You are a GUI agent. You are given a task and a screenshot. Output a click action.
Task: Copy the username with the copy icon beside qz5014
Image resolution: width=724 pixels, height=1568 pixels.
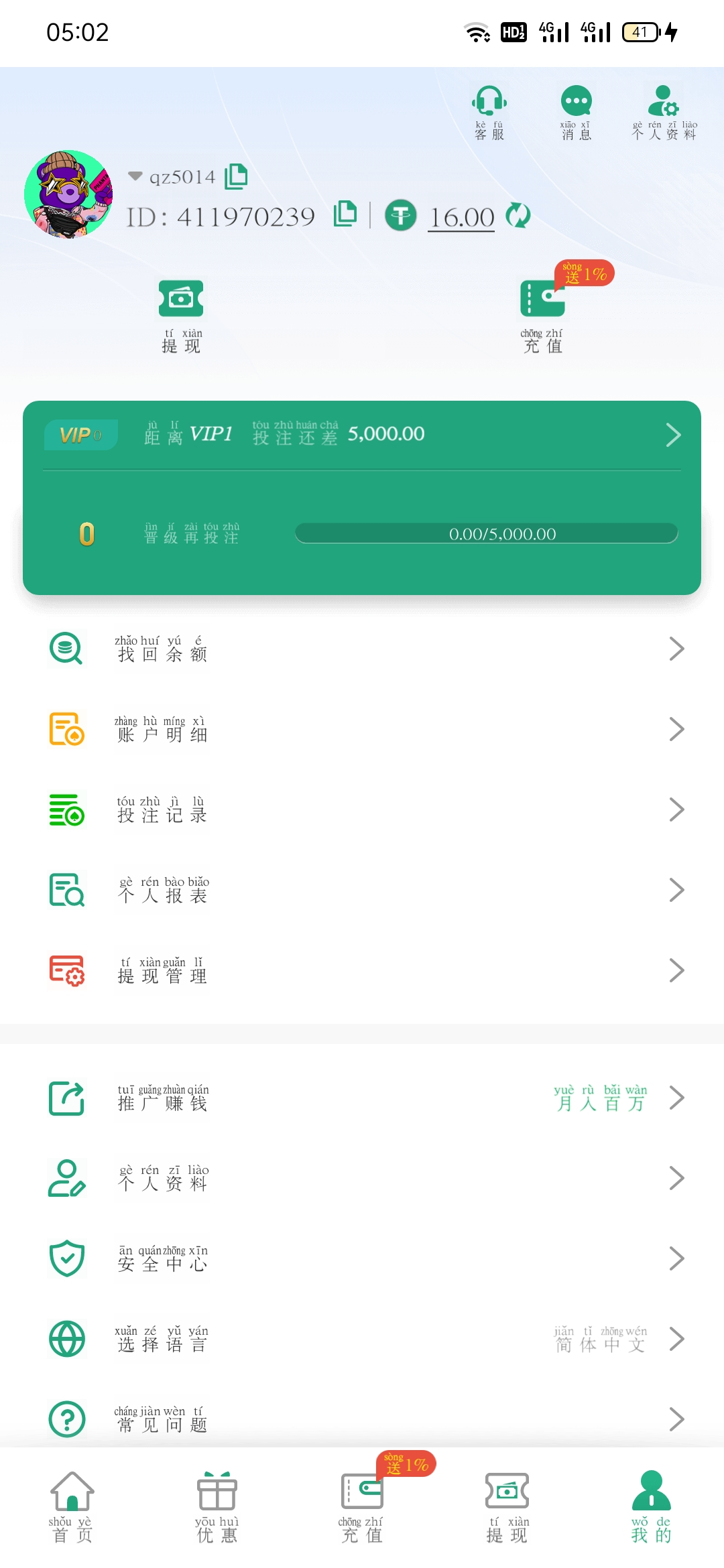coord(236,176)
